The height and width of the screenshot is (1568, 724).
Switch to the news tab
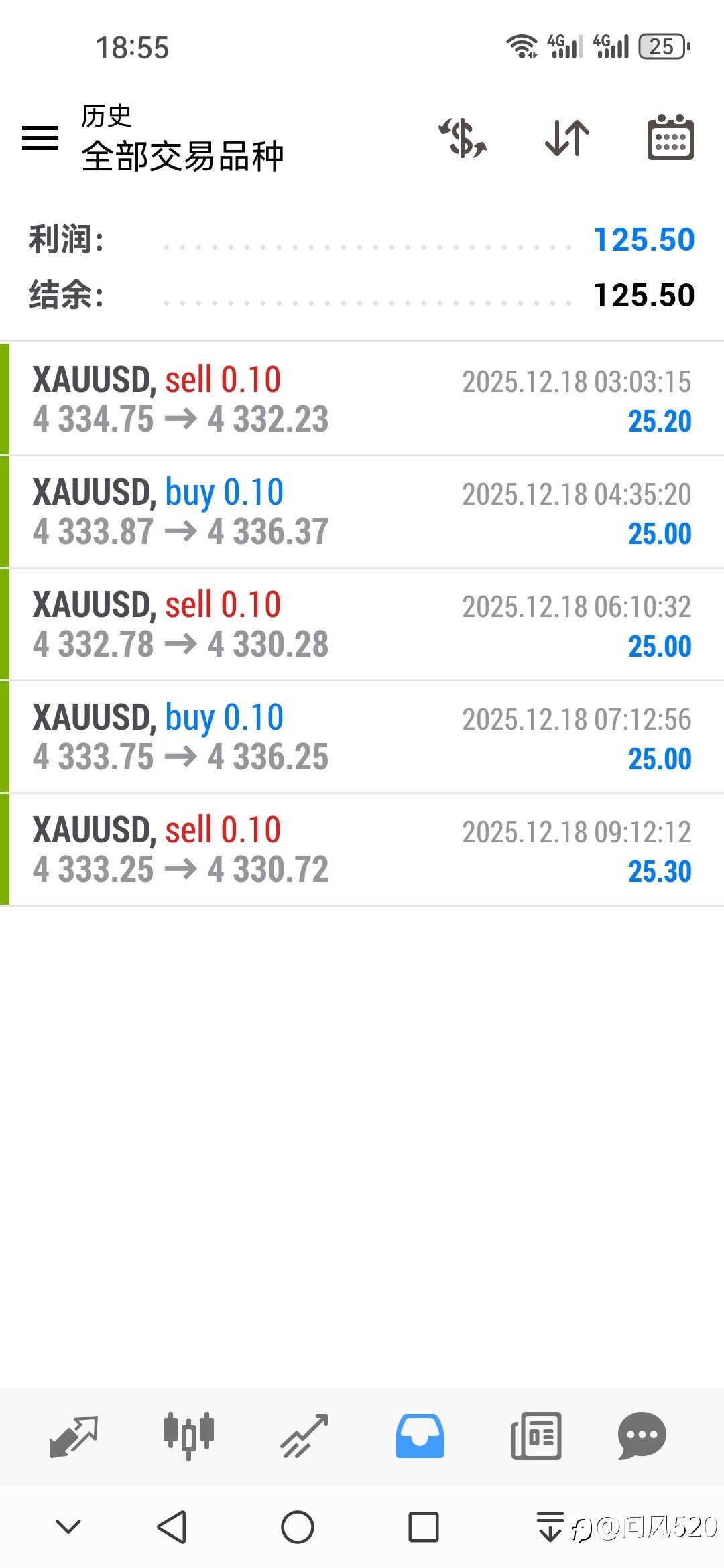pos(536,1435)
